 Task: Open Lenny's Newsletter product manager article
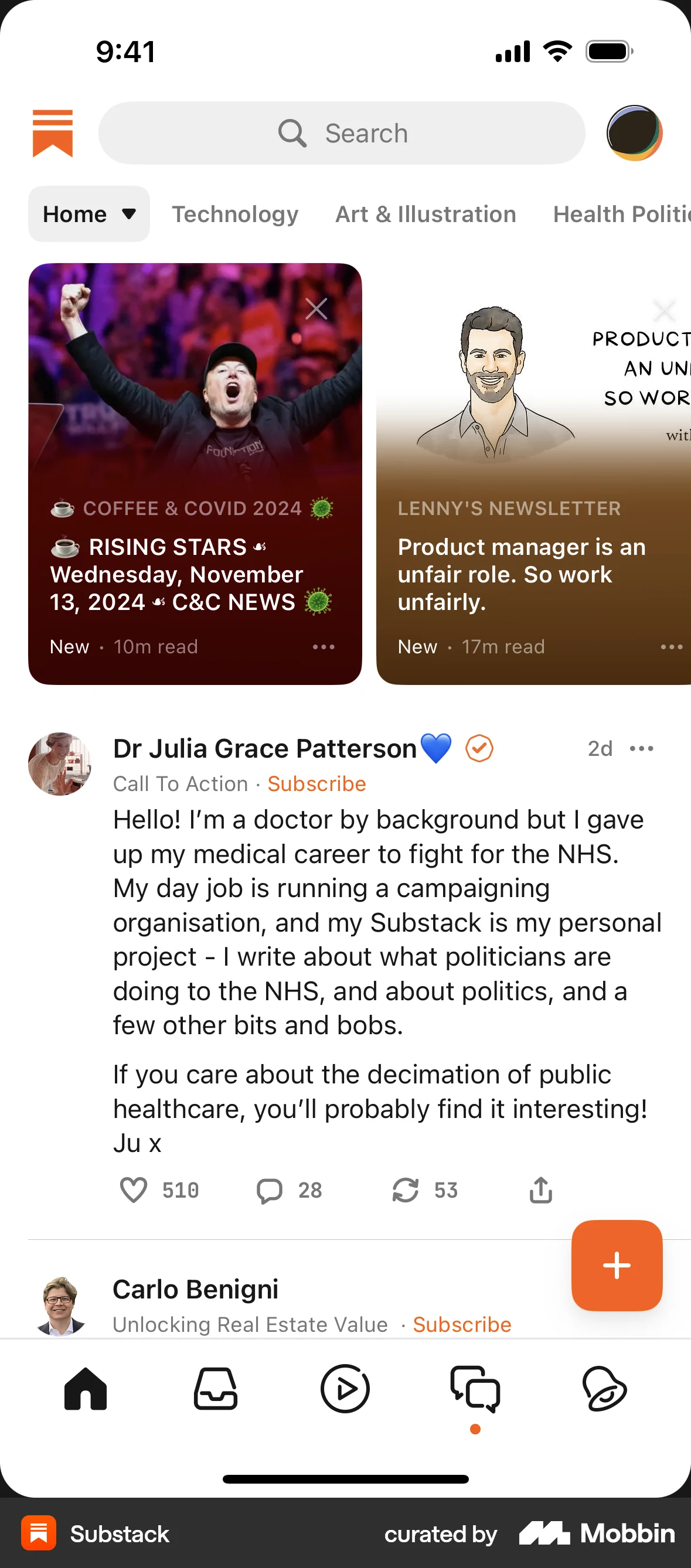click(521, 574)
